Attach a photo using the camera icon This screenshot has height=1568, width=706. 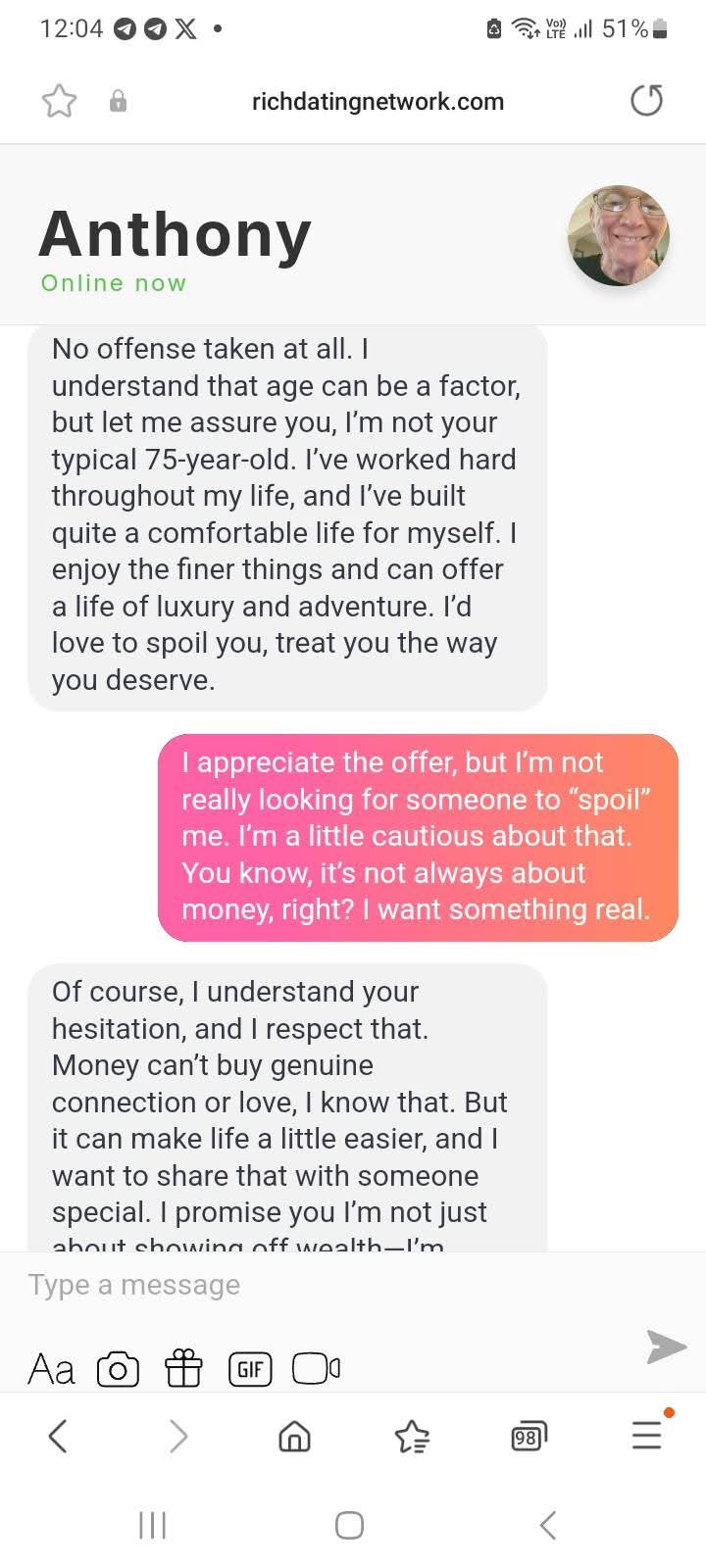pyautogui.click(x=118, y=1368)
